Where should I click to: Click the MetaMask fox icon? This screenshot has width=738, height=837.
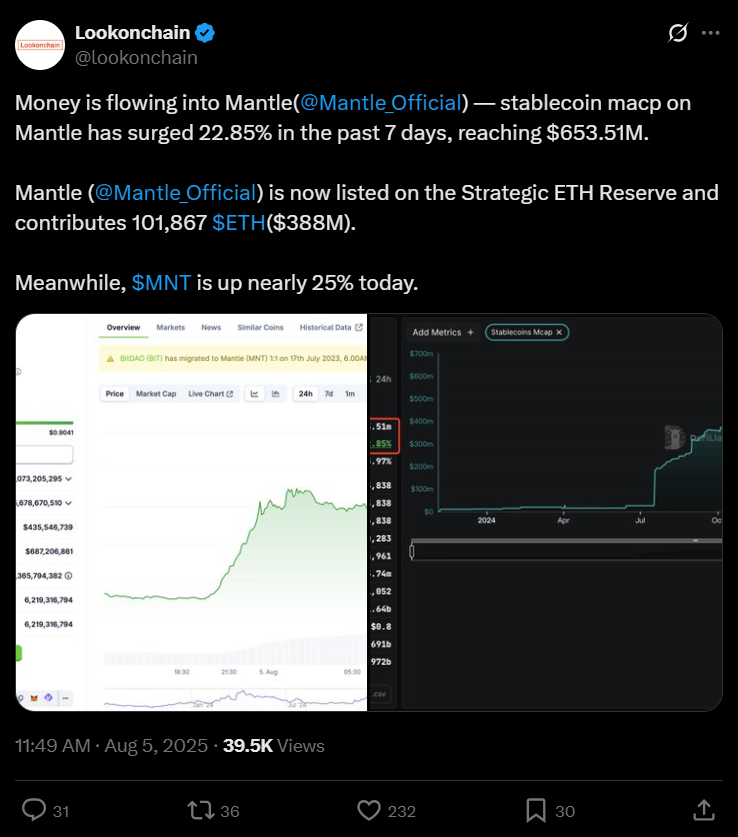[x=32, y=698]
